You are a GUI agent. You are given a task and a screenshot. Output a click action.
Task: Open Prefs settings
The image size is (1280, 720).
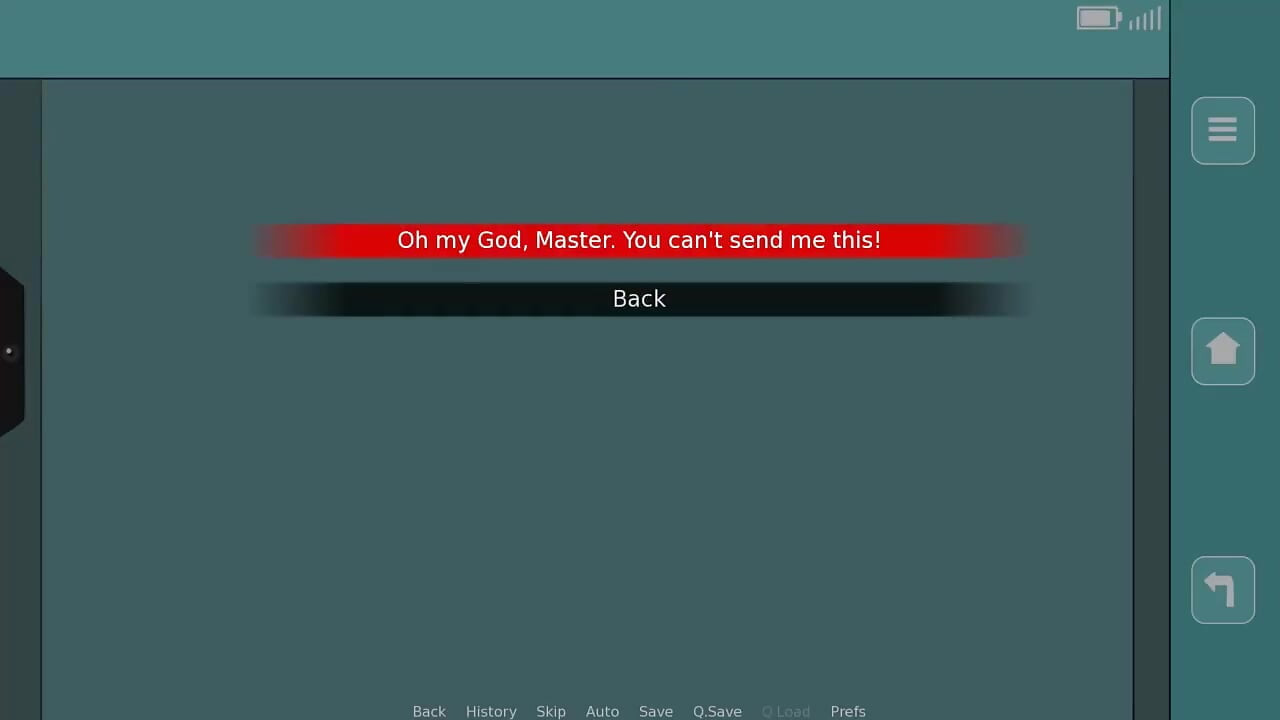848,711
